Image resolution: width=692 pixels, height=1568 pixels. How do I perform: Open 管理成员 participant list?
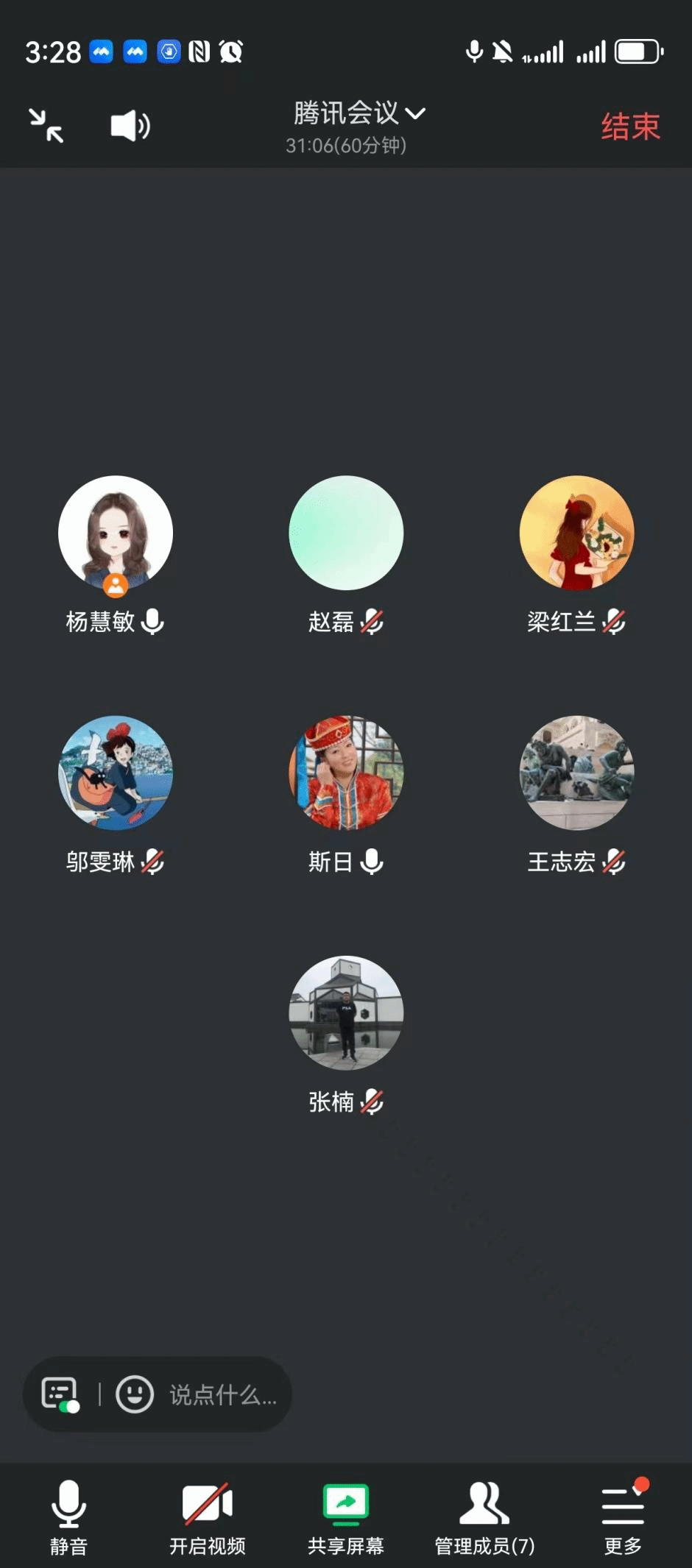[484, 1517]
